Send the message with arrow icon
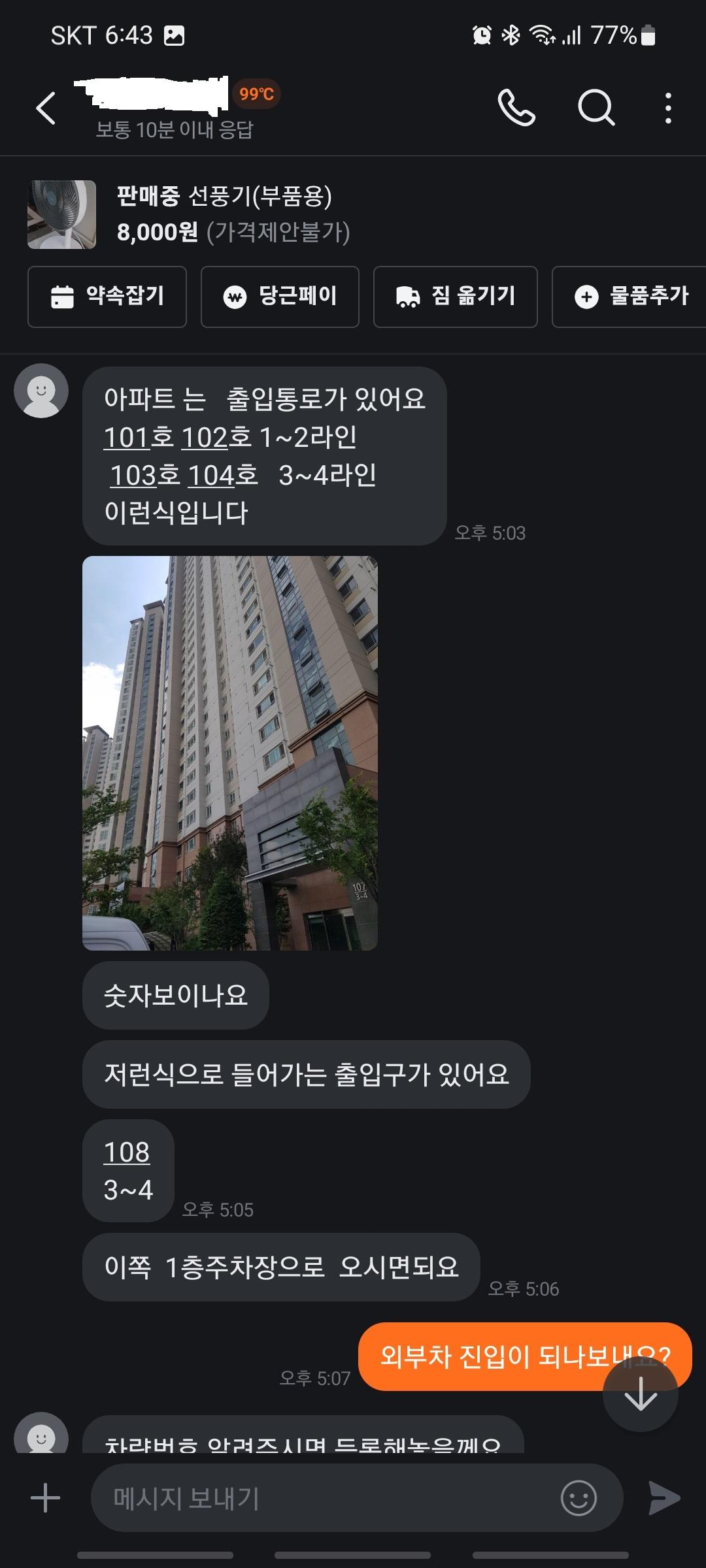 click(x=664, y=1498)
